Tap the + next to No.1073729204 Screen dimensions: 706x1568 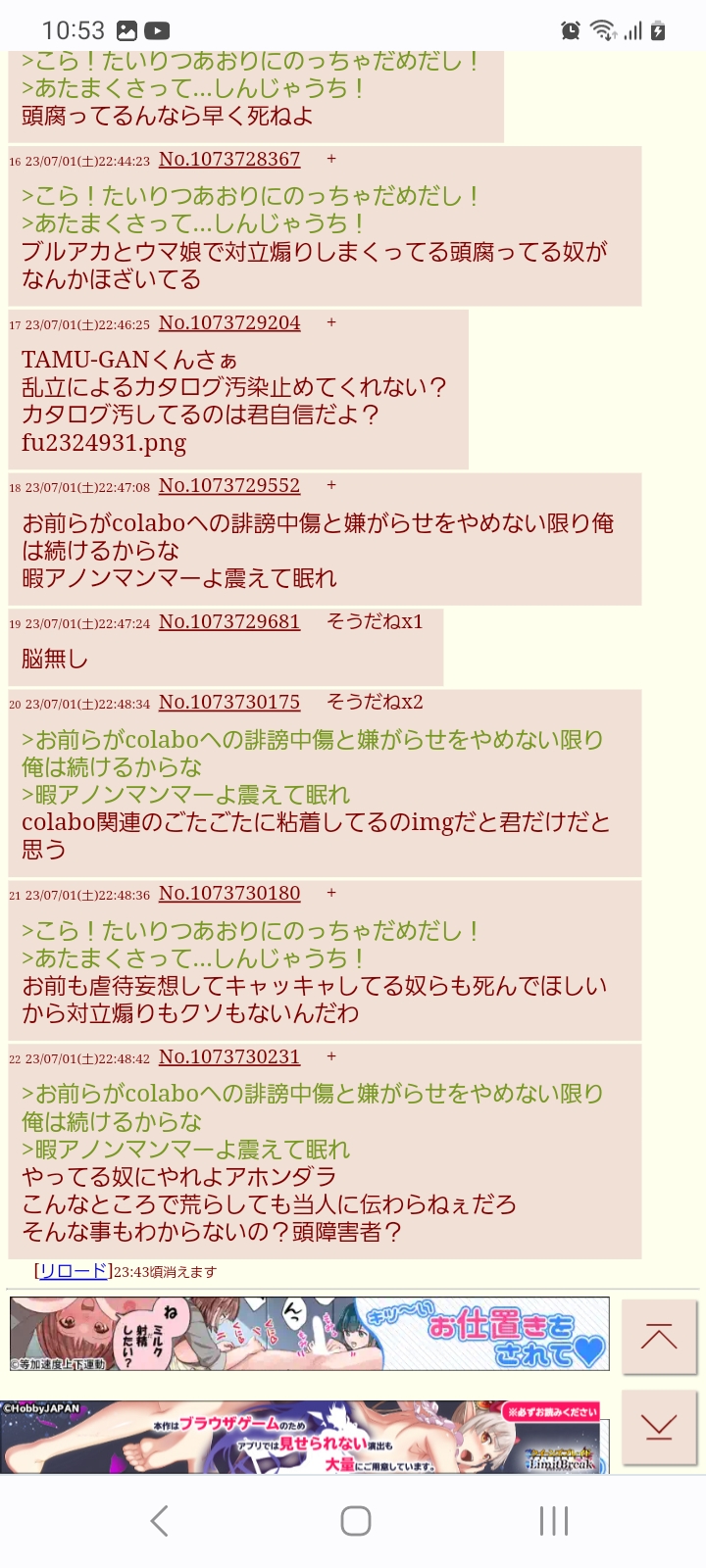click(331, 322)
